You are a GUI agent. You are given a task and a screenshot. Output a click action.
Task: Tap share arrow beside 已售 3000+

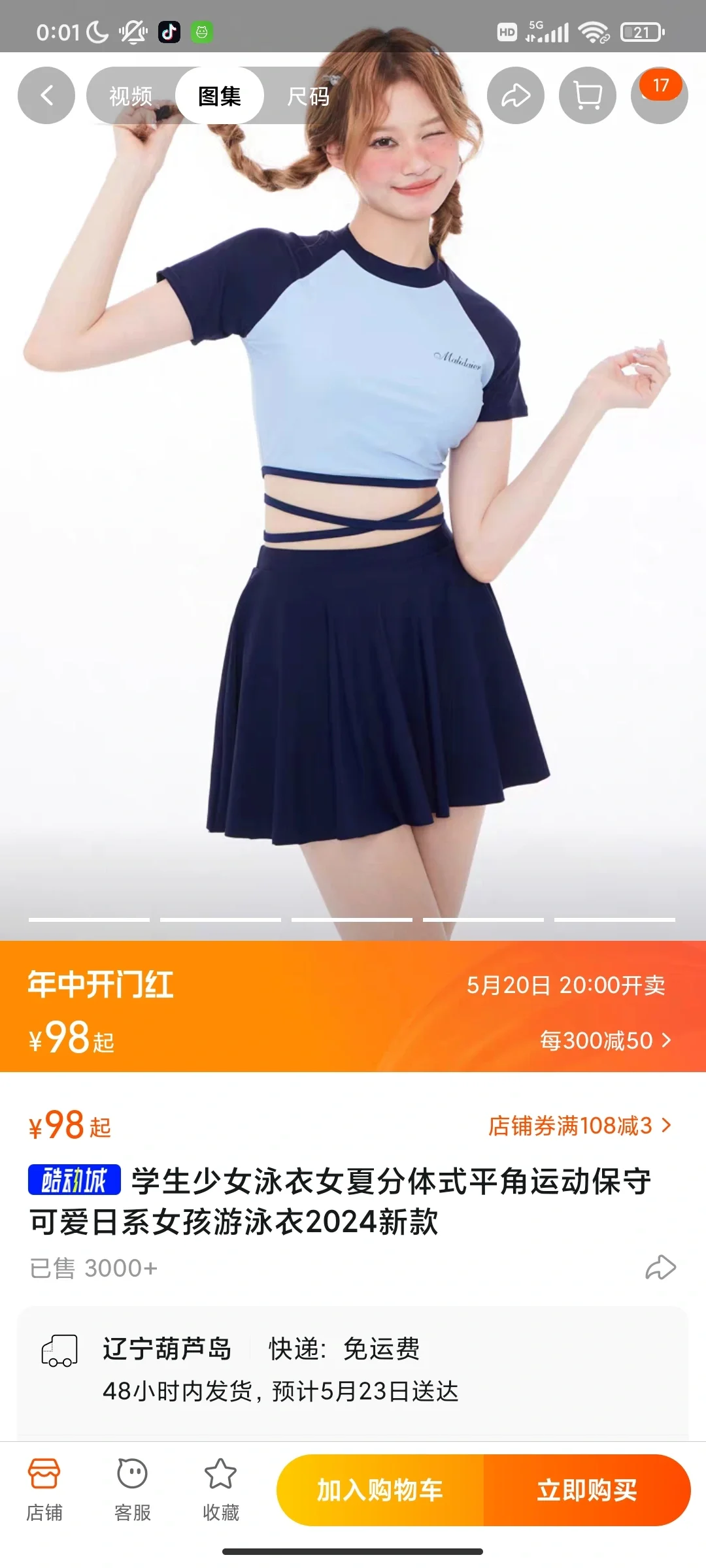(660, 1267)
